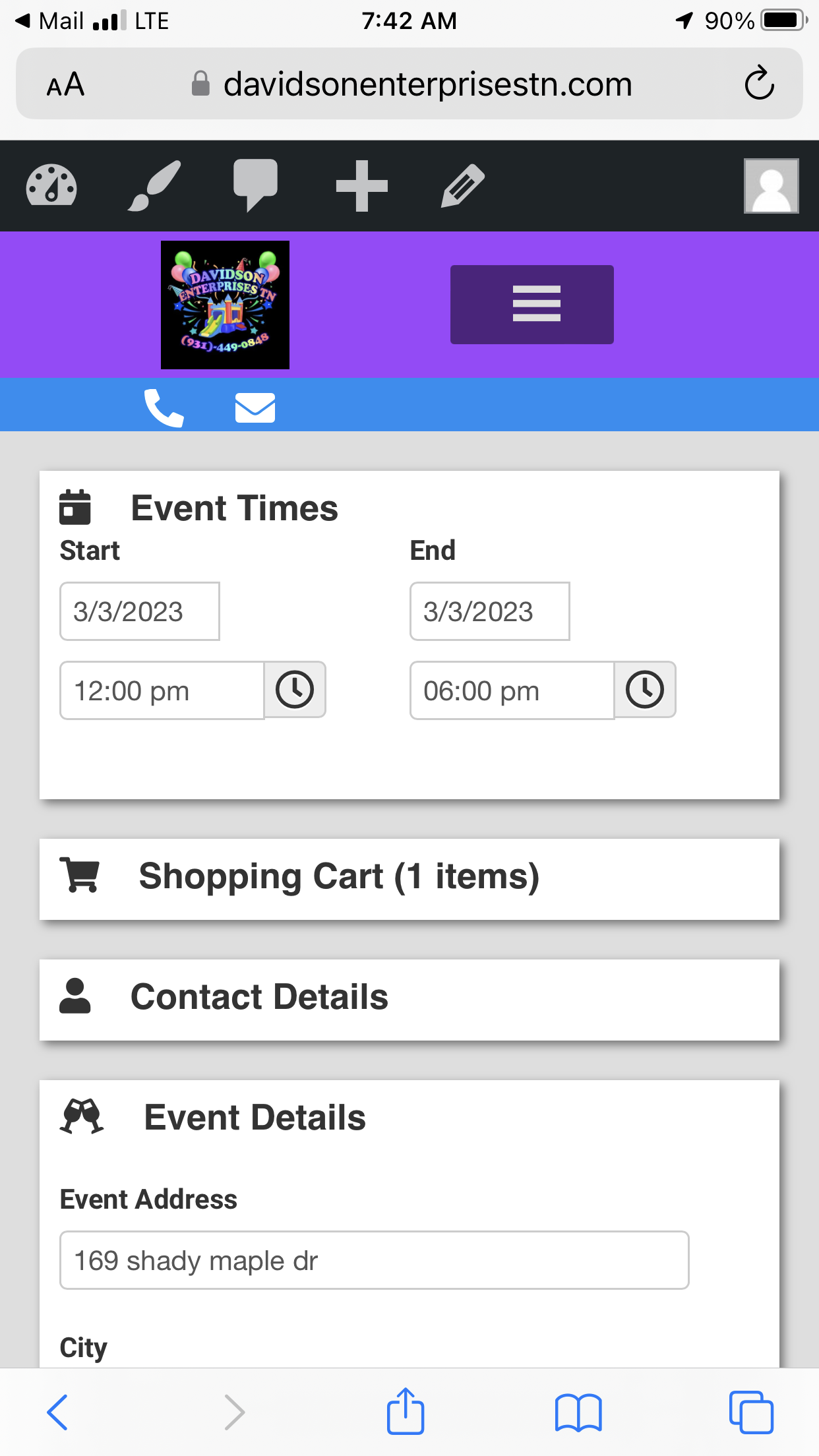Tap the plus icon to add new

[x=361, y=186]
